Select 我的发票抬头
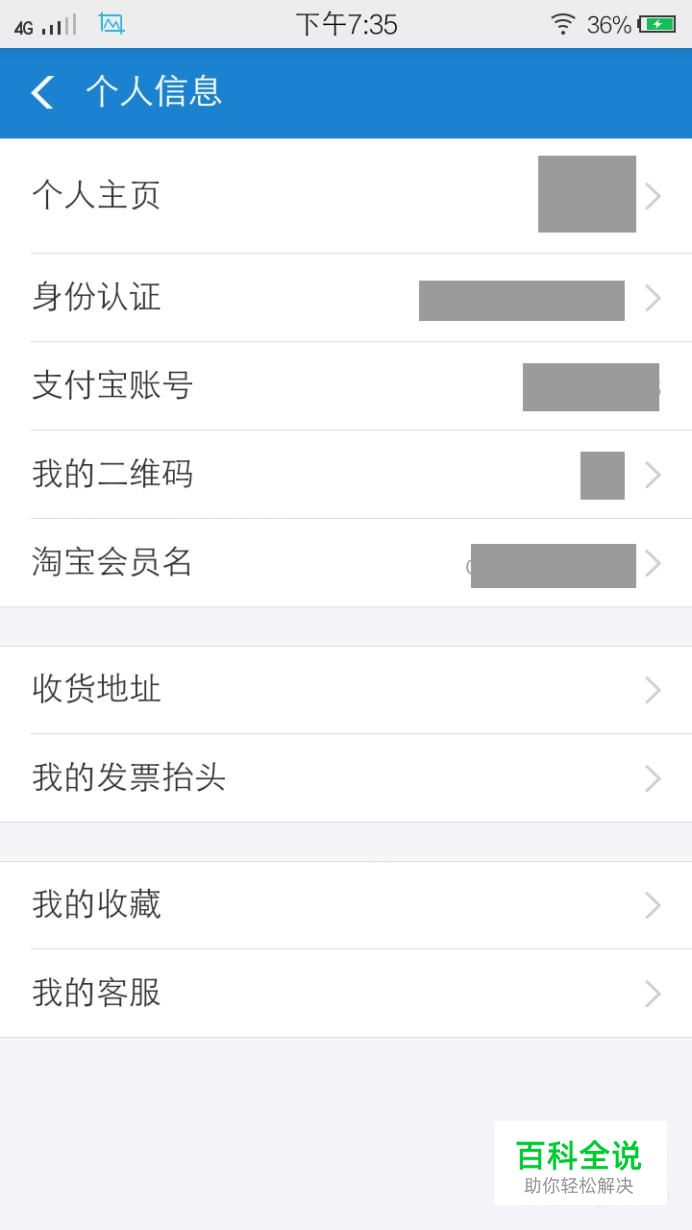692x1230 pixels. 346,778
